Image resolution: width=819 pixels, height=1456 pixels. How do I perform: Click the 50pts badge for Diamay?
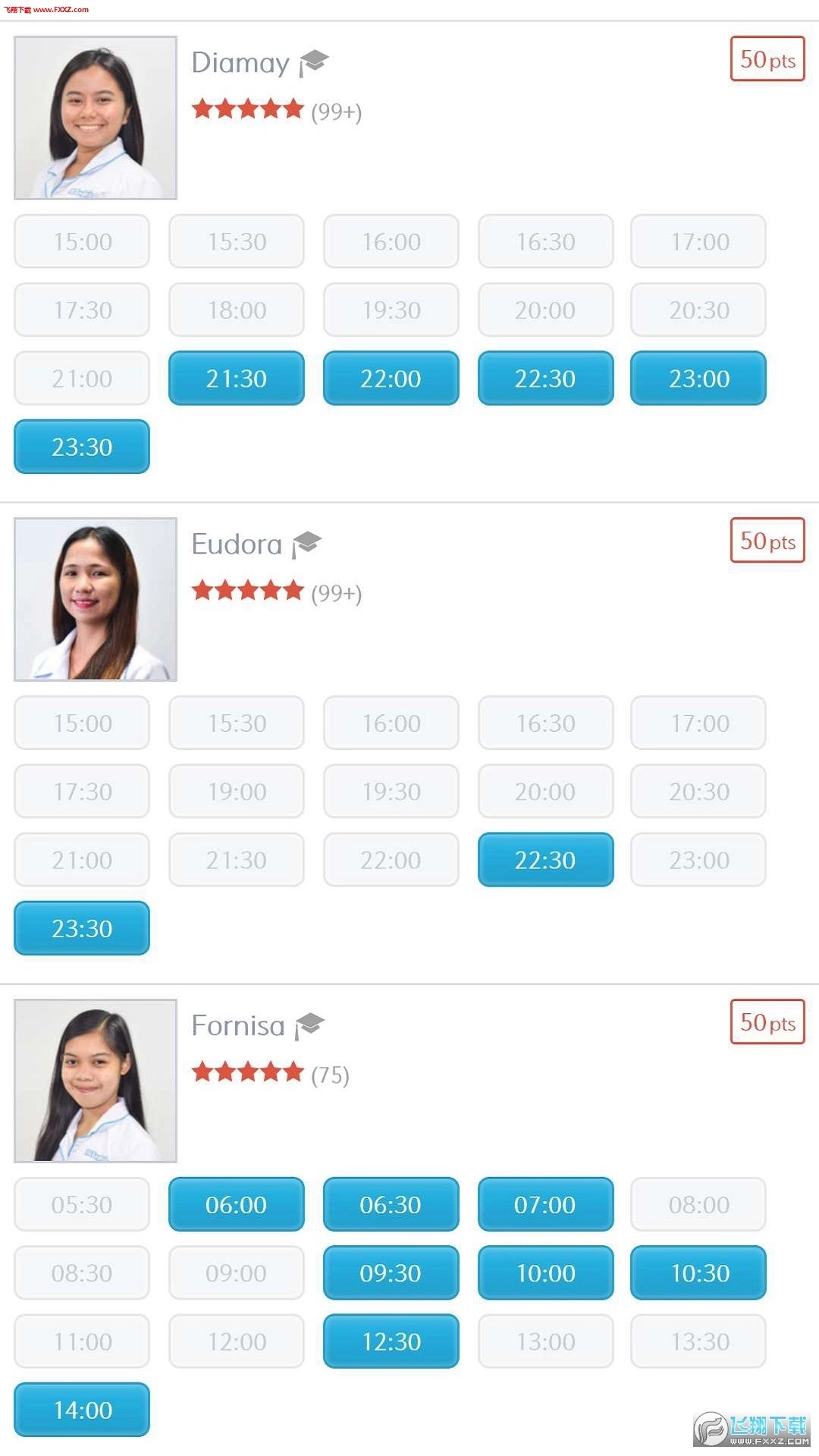(x=767, y=59)
